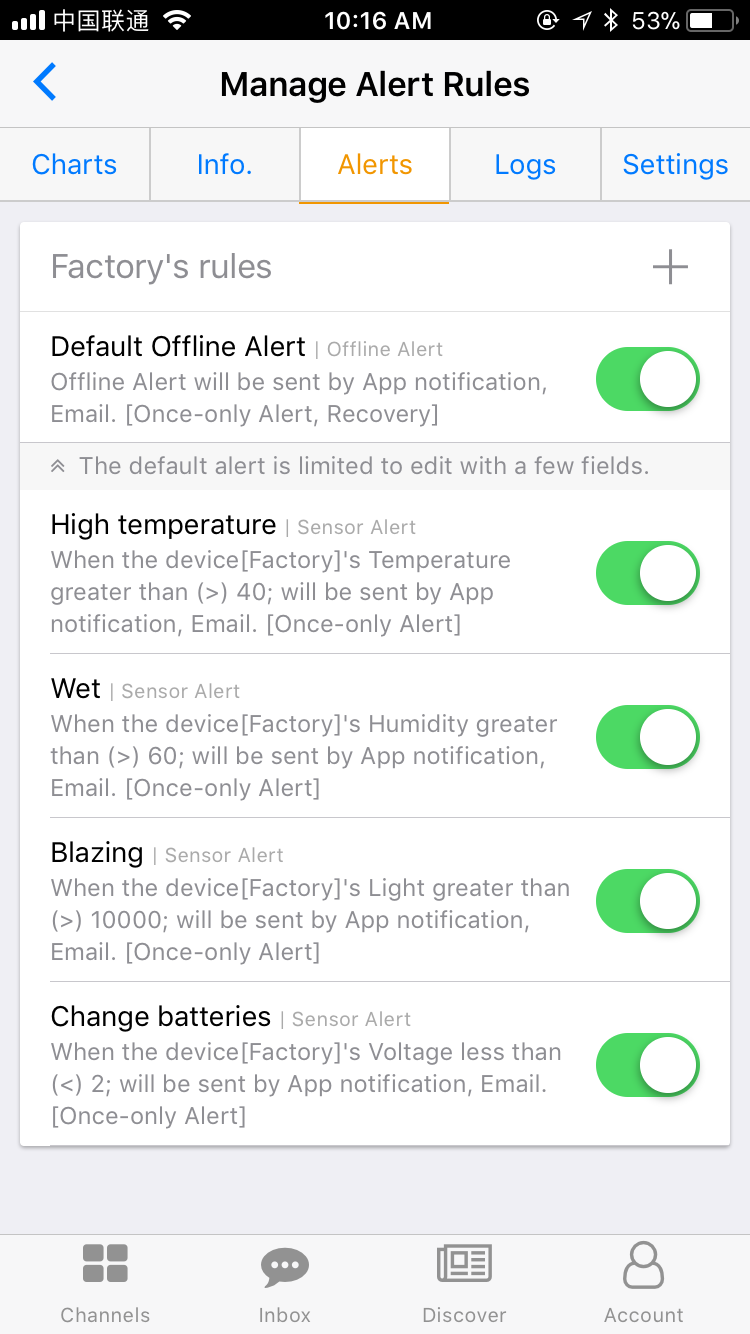Open the High temperature rule details
750x1334 pixels.
pyautogui.click(x=310, y=573)
